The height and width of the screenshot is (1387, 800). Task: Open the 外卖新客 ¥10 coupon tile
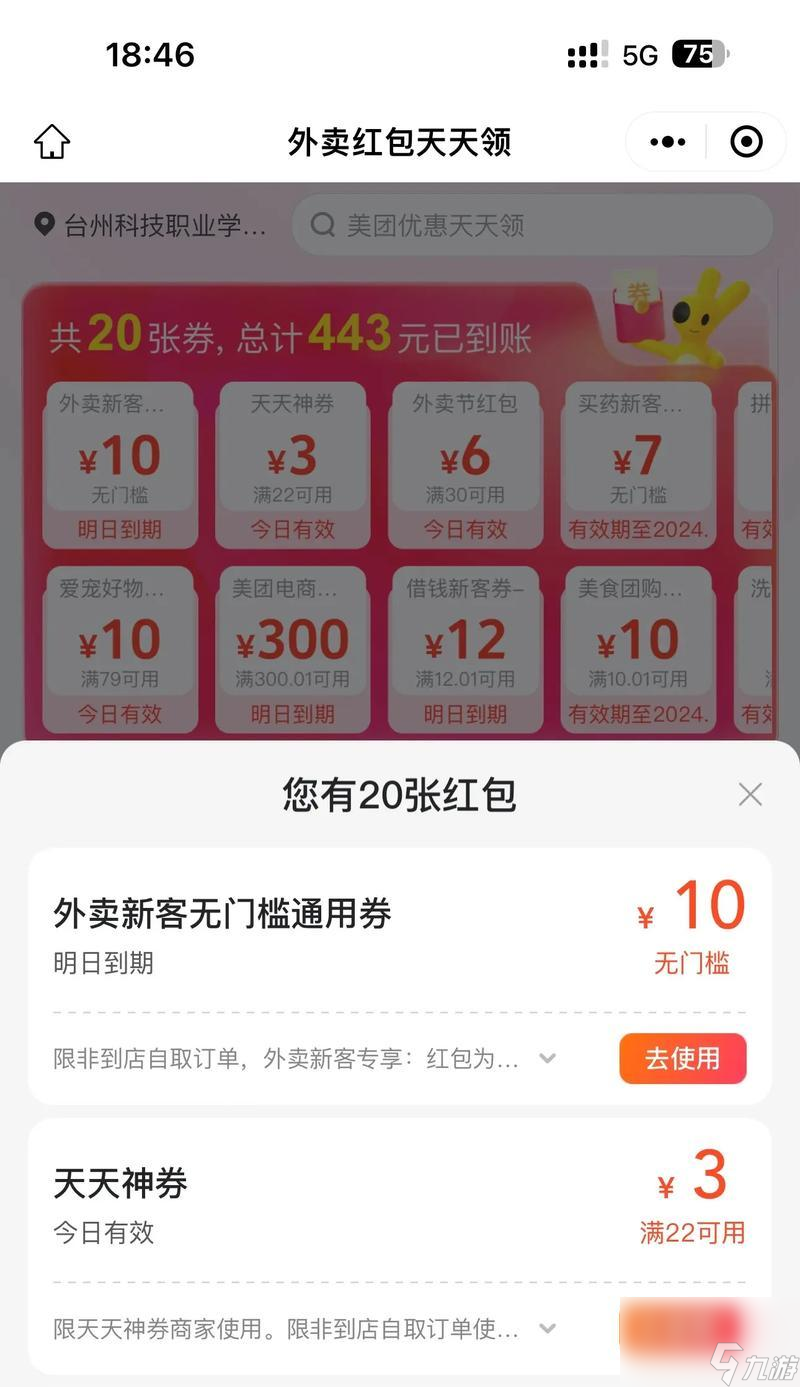(x=120, y=464)
